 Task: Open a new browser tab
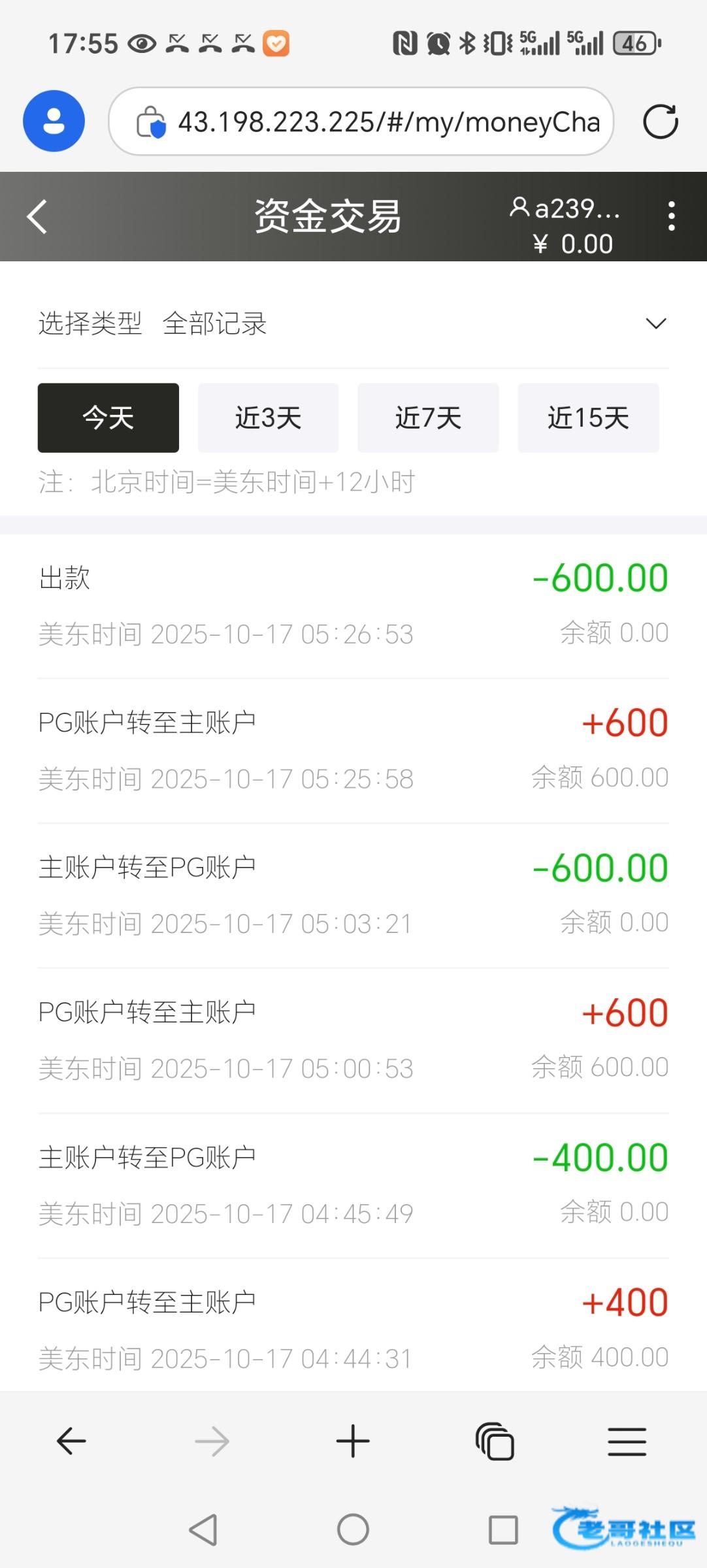click(353, 1441)
